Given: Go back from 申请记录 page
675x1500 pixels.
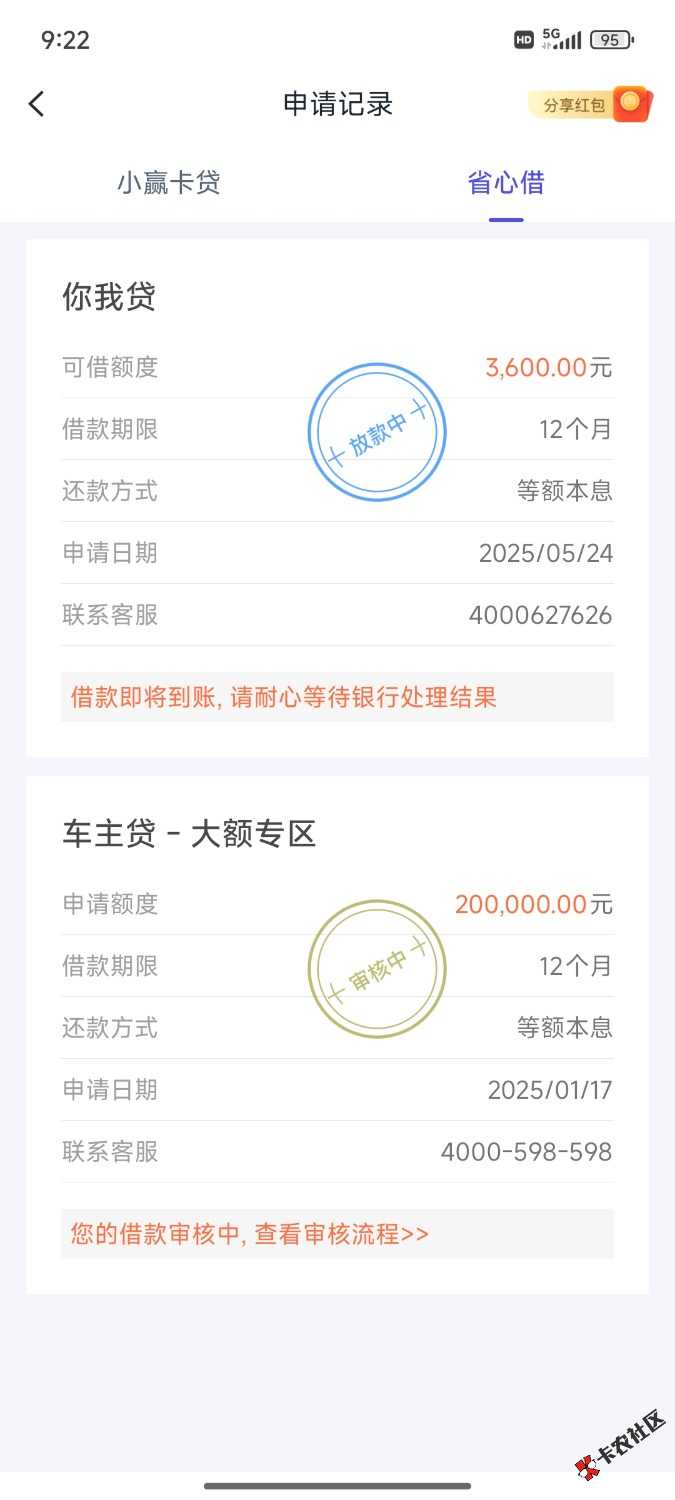Looking at the screenshot, I should point(37,104).
